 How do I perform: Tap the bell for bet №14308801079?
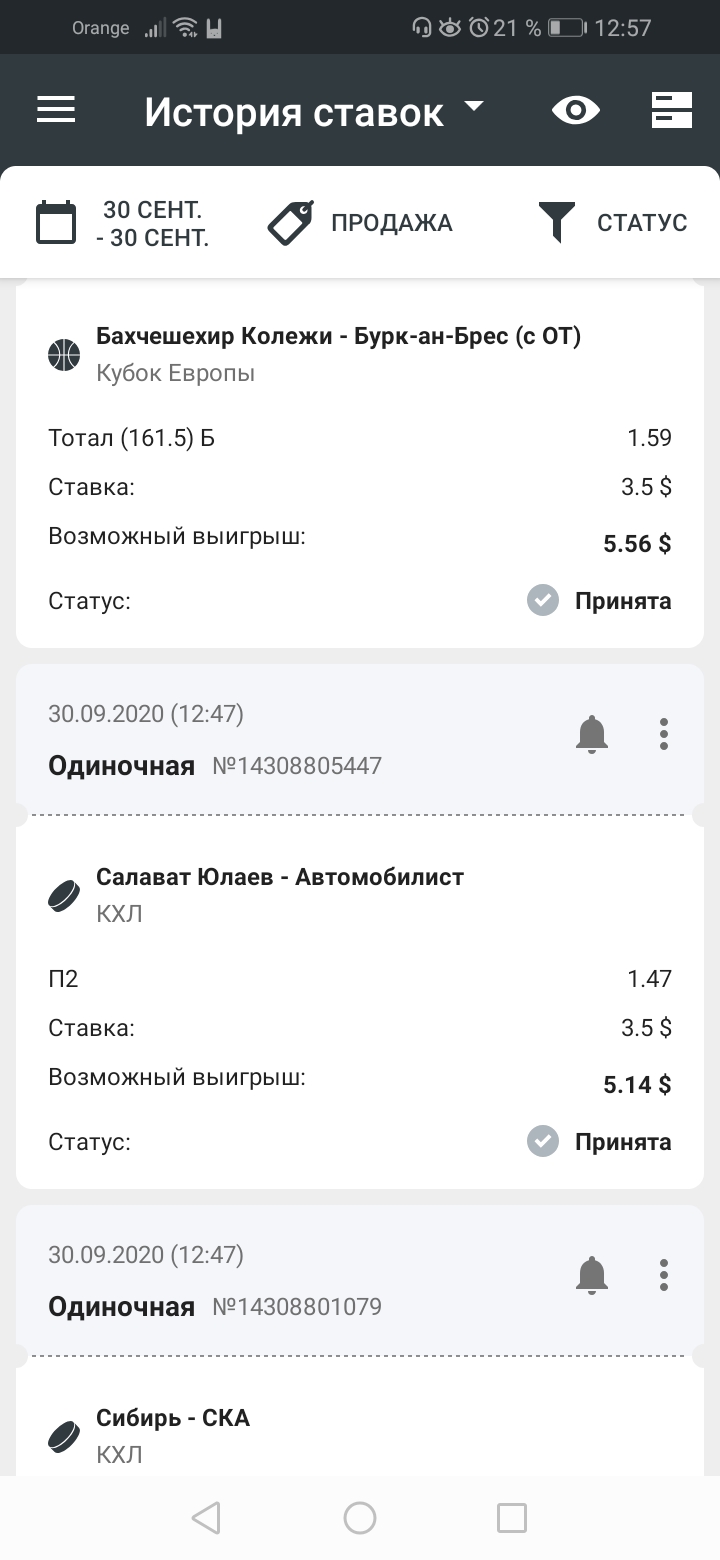592,1275
